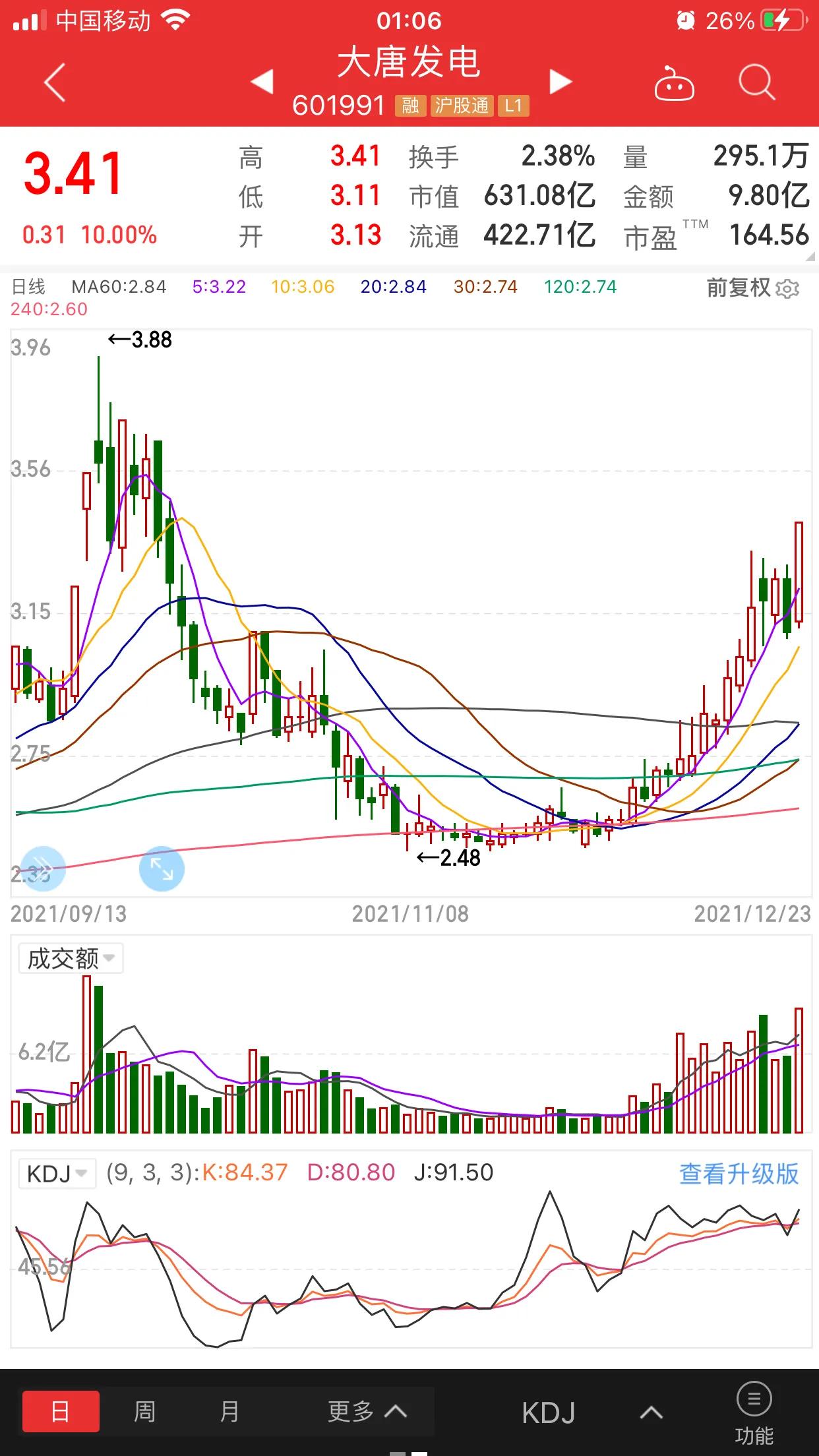Tap the 沪股通 connect badge
Screen dimensions: 819x1456
[462, 106]
